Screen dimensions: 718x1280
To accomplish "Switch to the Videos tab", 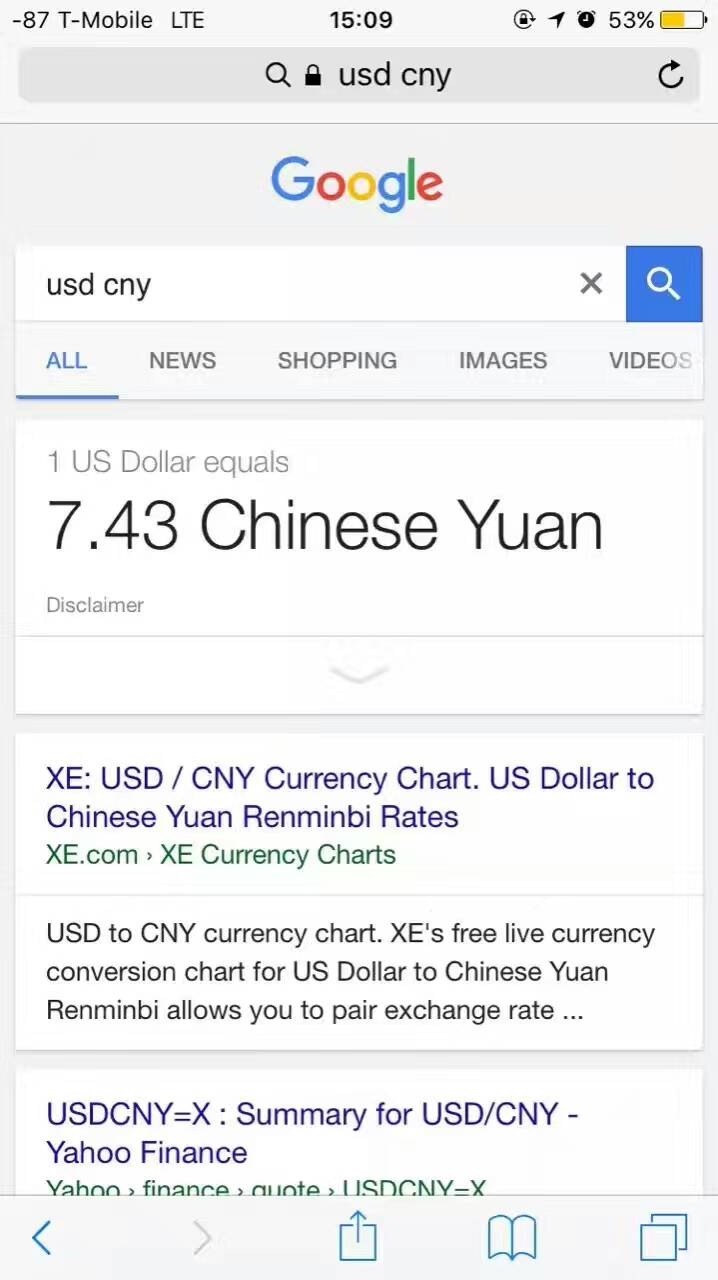I will 651,361.
